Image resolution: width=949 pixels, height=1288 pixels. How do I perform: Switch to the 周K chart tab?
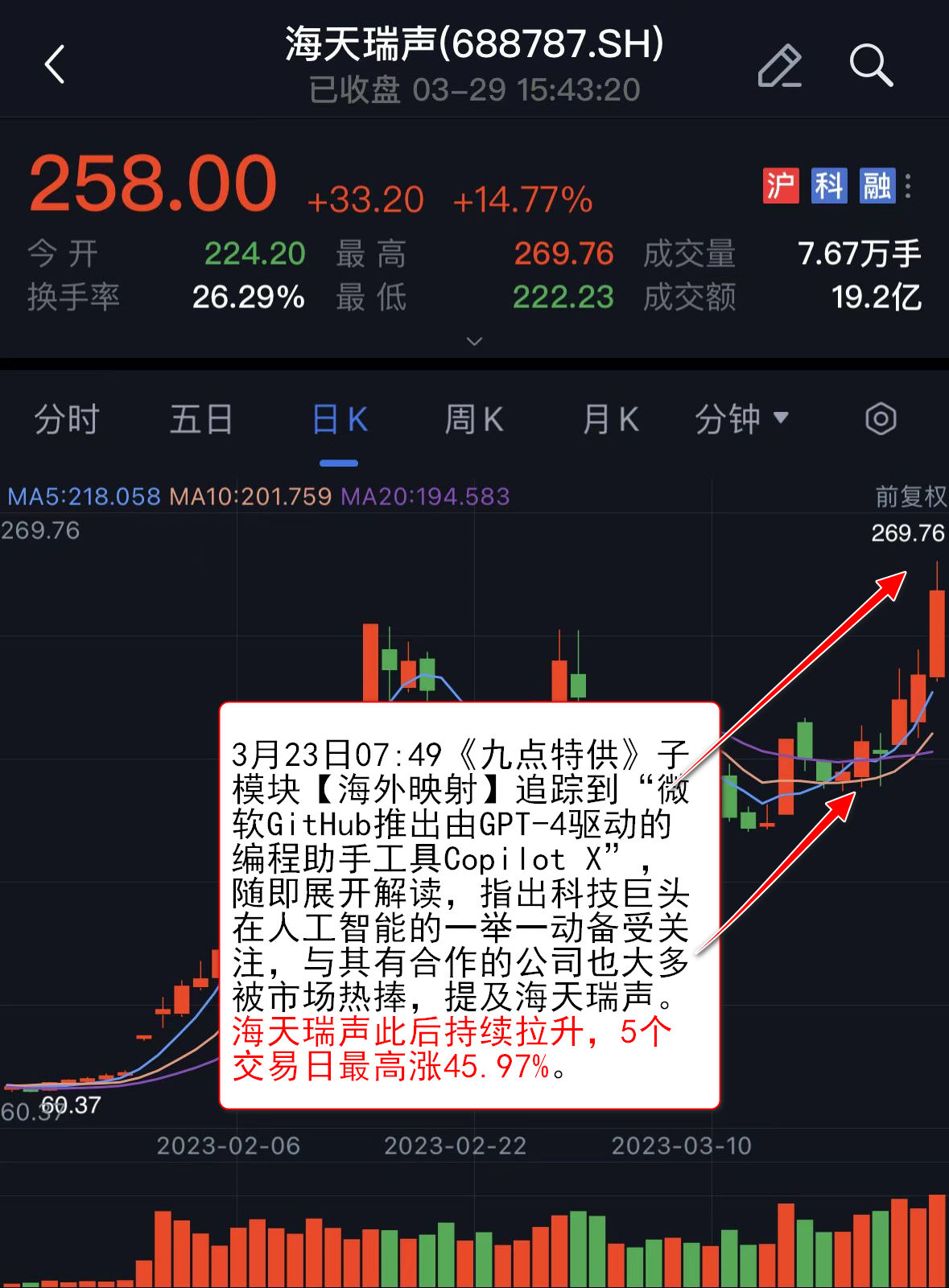pos(474,419)
